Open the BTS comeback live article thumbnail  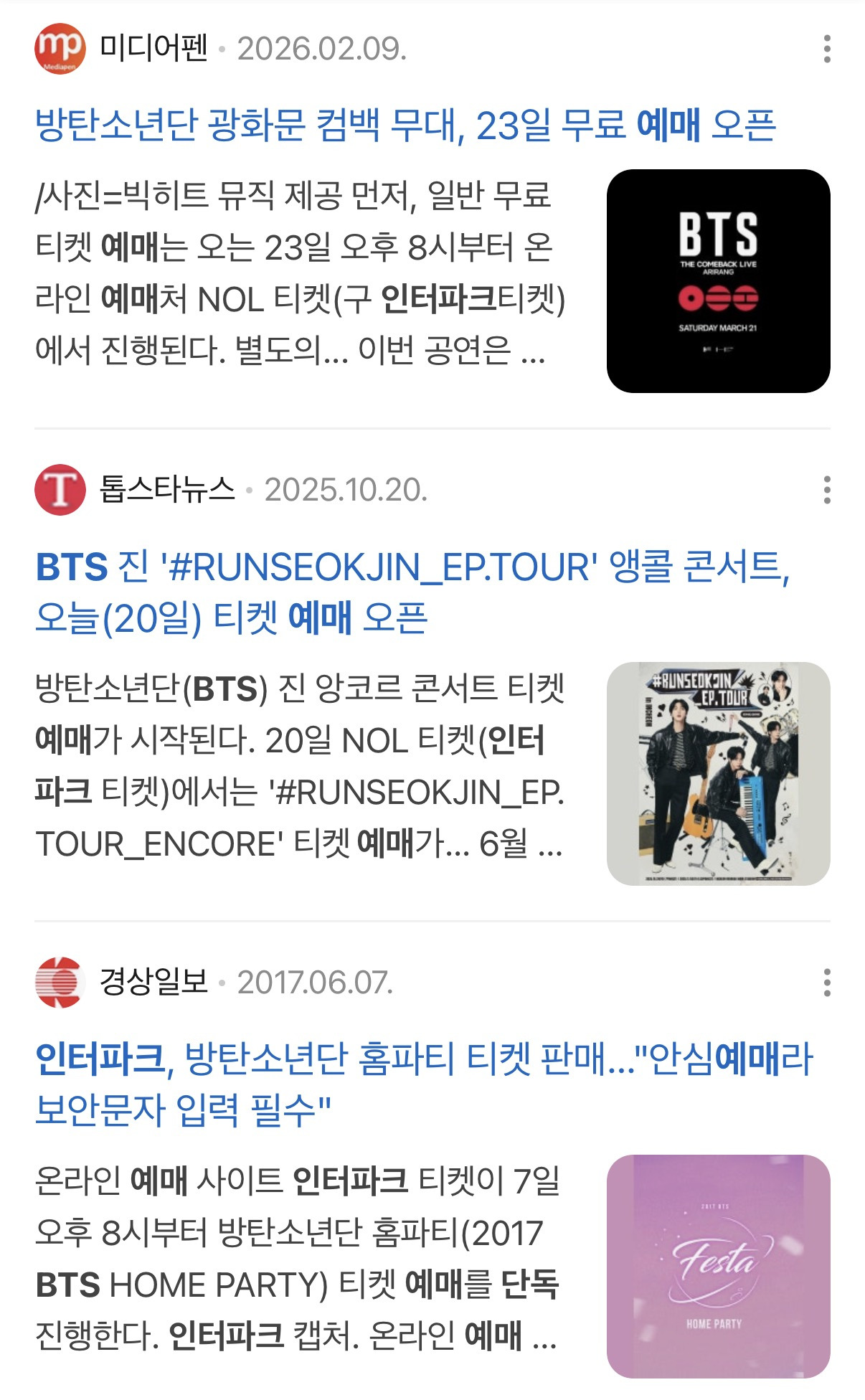[x=719, y=280]
